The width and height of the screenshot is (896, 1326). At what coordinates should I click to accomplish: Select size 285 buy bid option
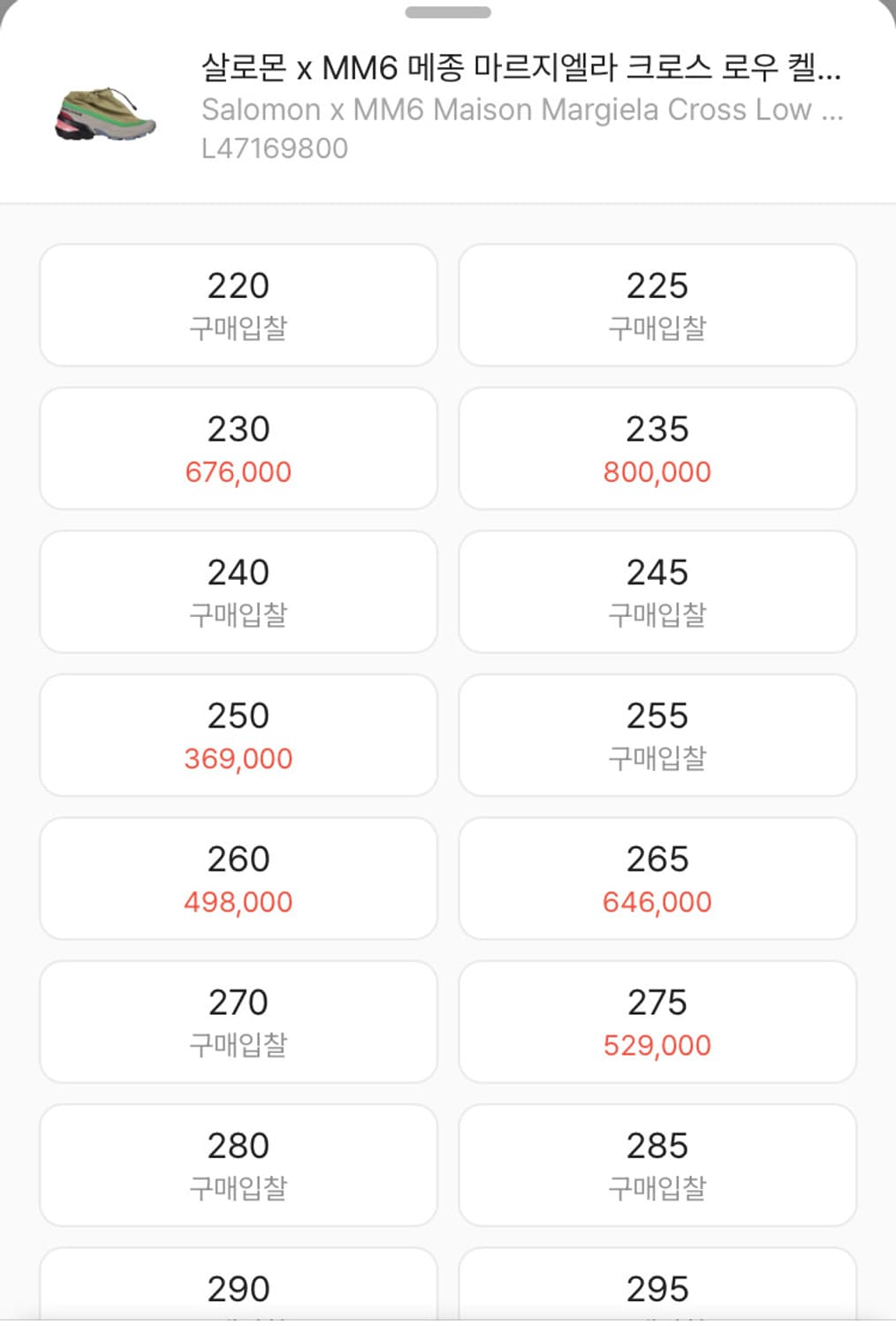[657, 1164]
